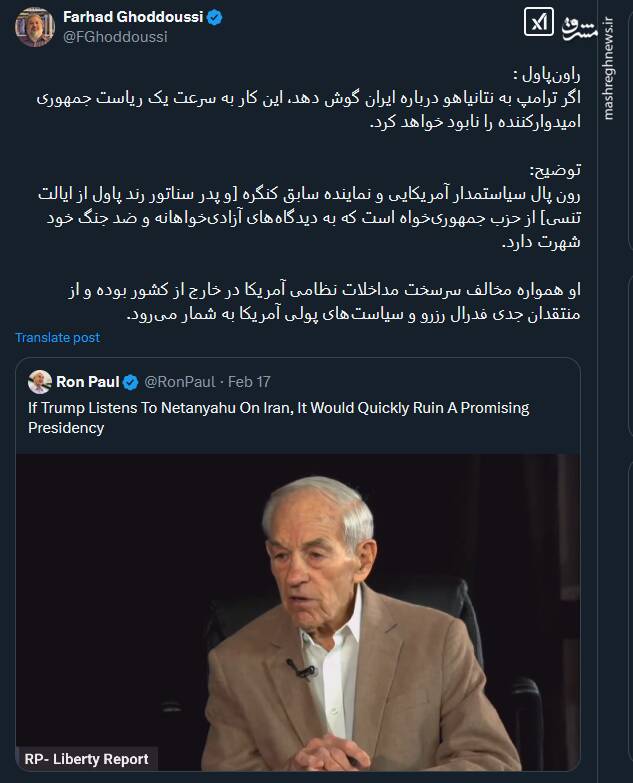633x783 pixels.
Task: Tap the Translate post link
Action: (57, 338)
